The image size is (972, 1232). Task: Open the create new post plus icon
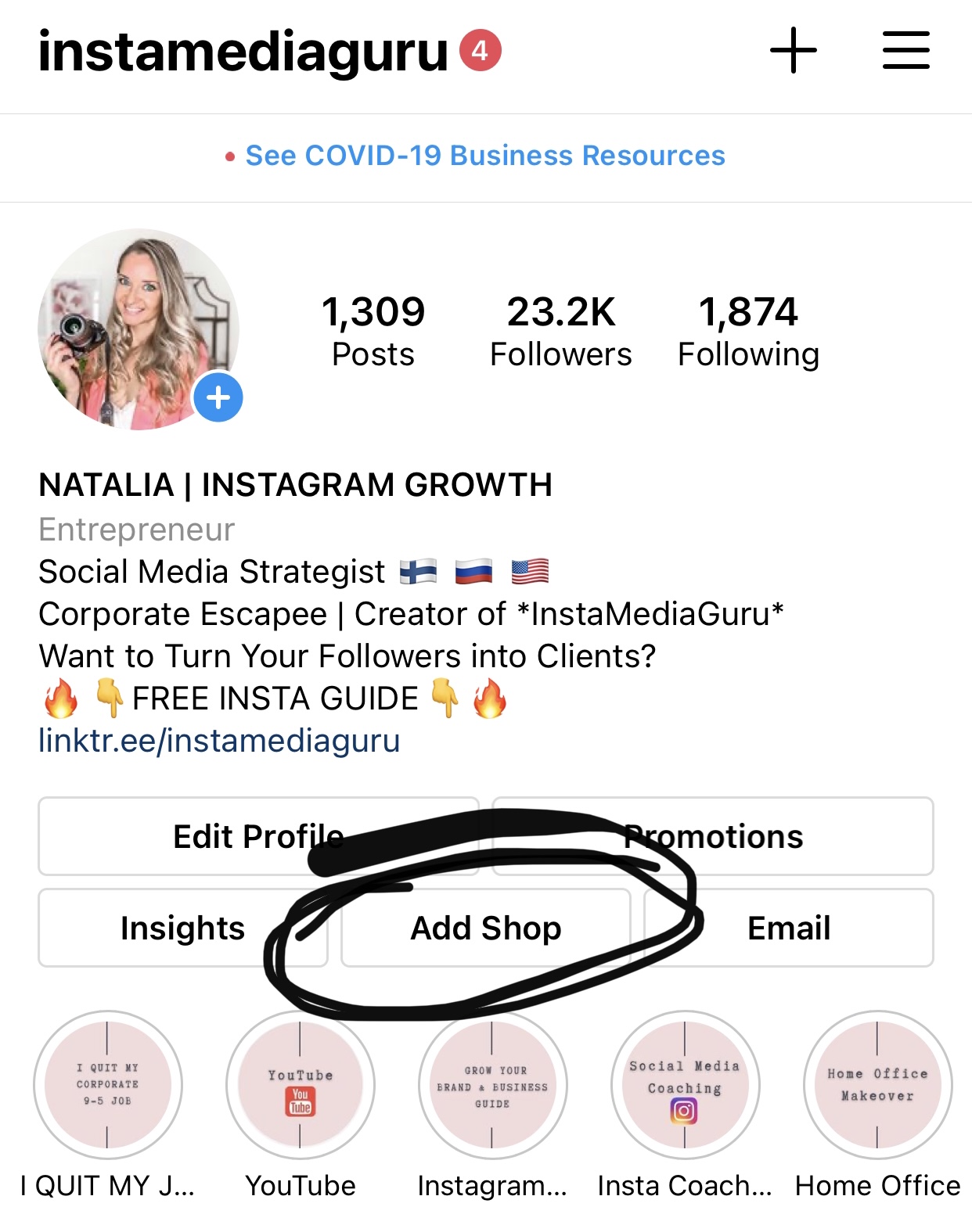793,51
